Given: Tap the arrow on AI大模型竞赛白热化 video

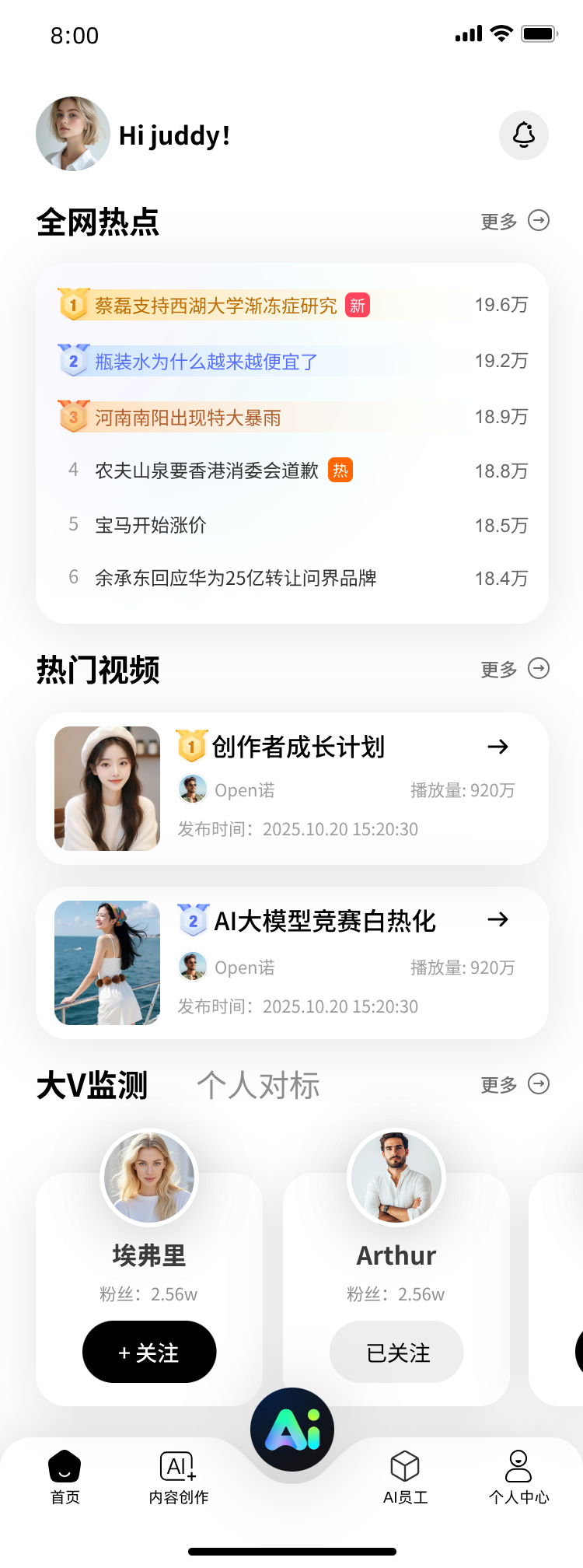Looking at the screenshot, I should [499, 920].
